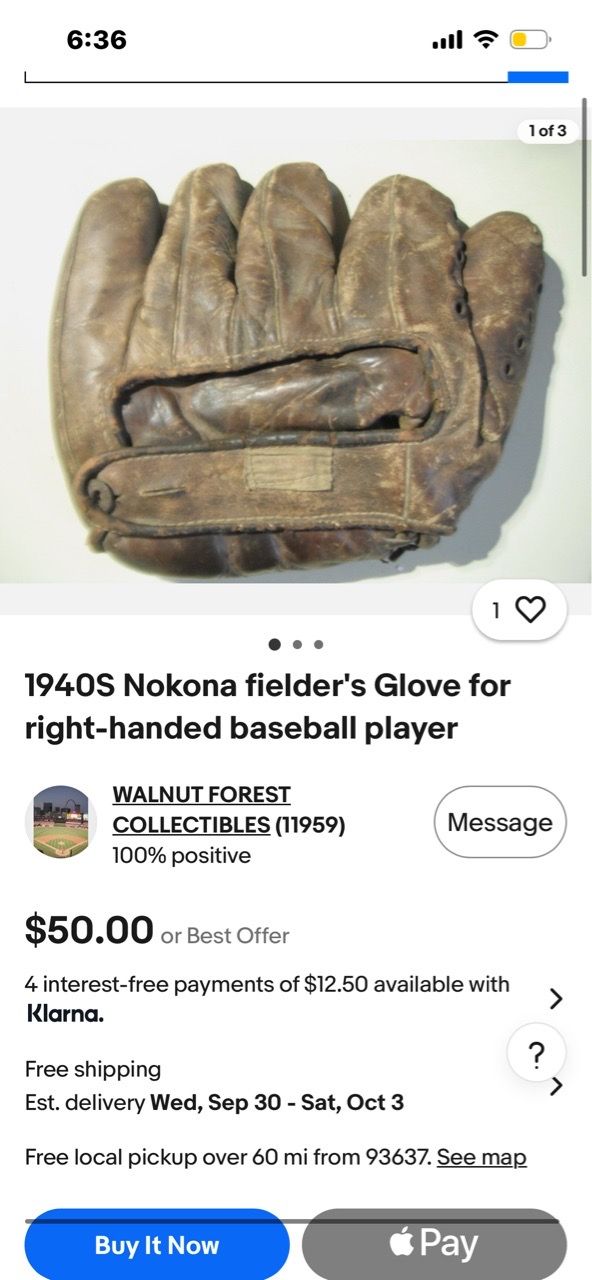Image resolution: width=592 pixels, height=1280 pixels.
Task: Tap the seller's profile picture
Action: click(61, 821)
